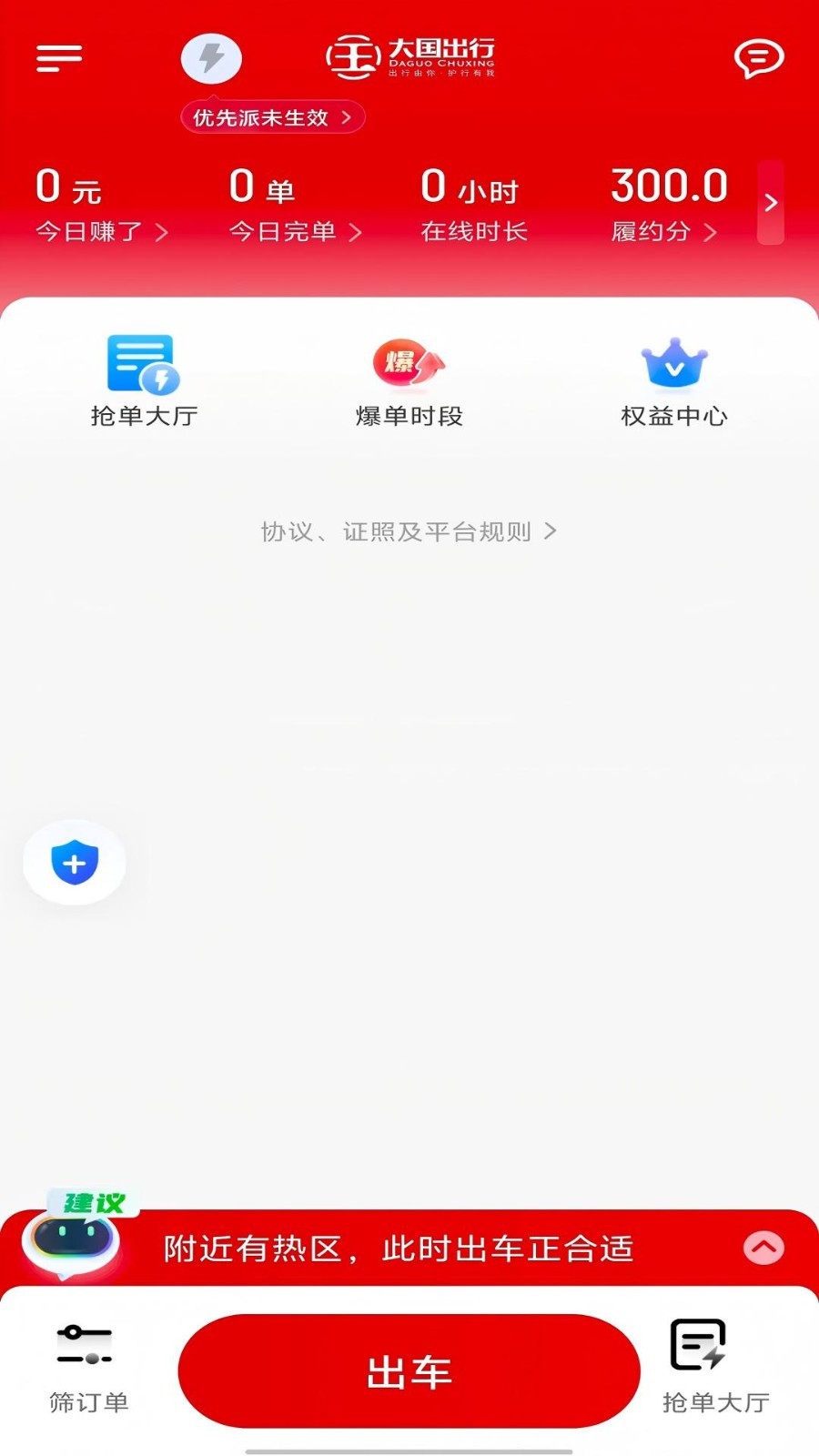Open the 优先派未生效 status chip
Viewport: 819px width, 1456px height.
272,117
